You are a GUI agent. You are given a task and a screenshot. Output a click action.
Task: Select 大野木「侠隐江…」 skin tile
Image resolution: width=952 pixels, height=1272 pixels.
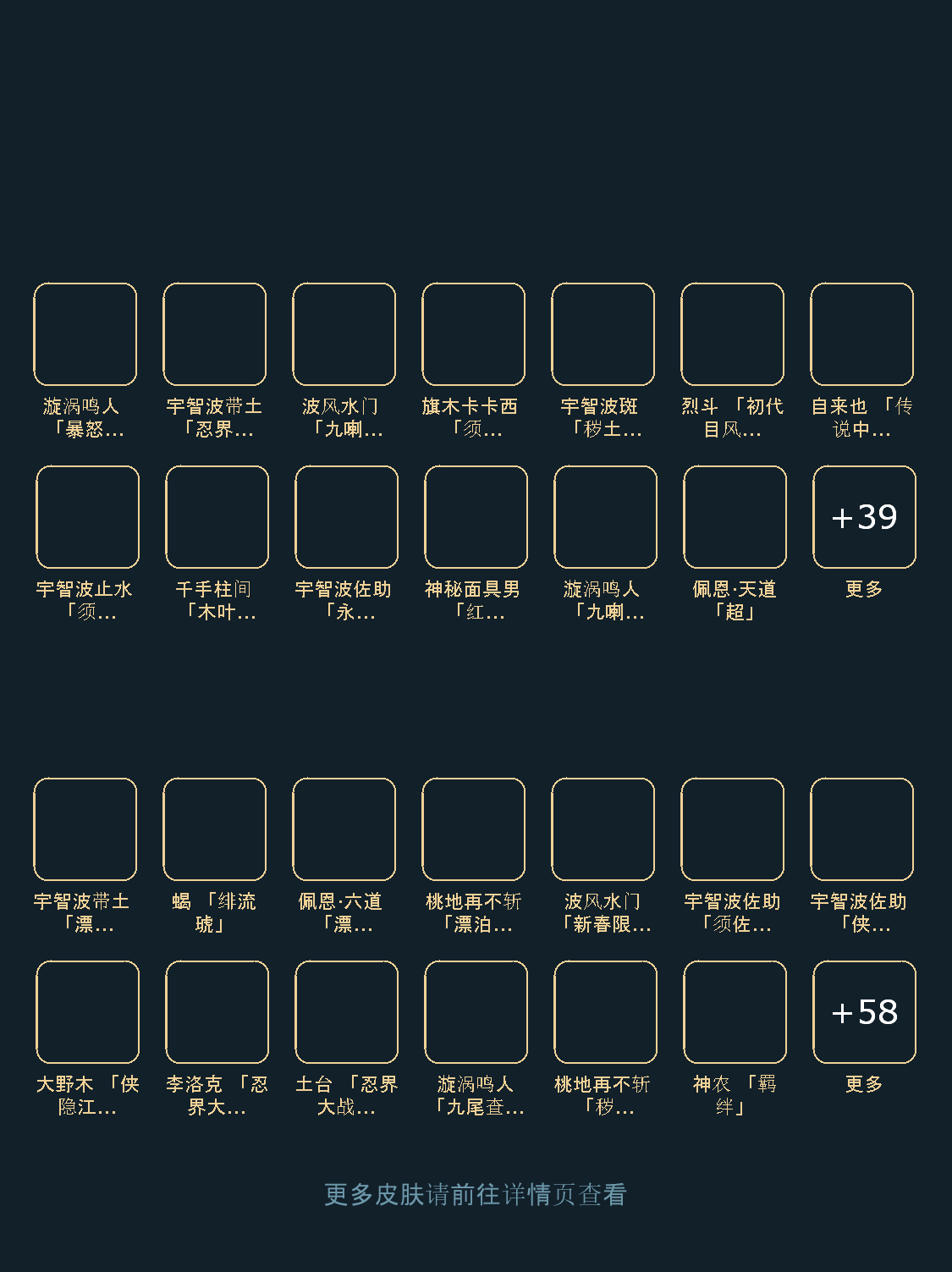pyautogui.click(x=87, y=1012)
